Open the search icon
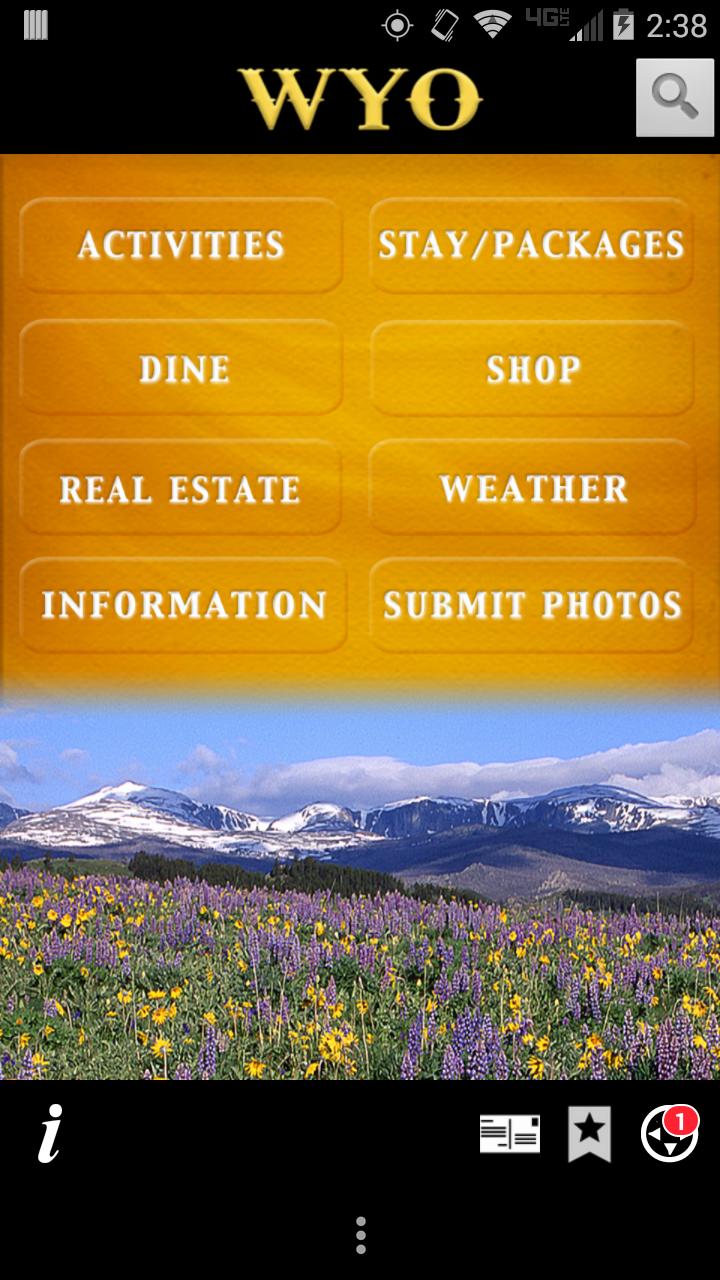This screenshot has height=1280, width=720. tap(674, 97)
